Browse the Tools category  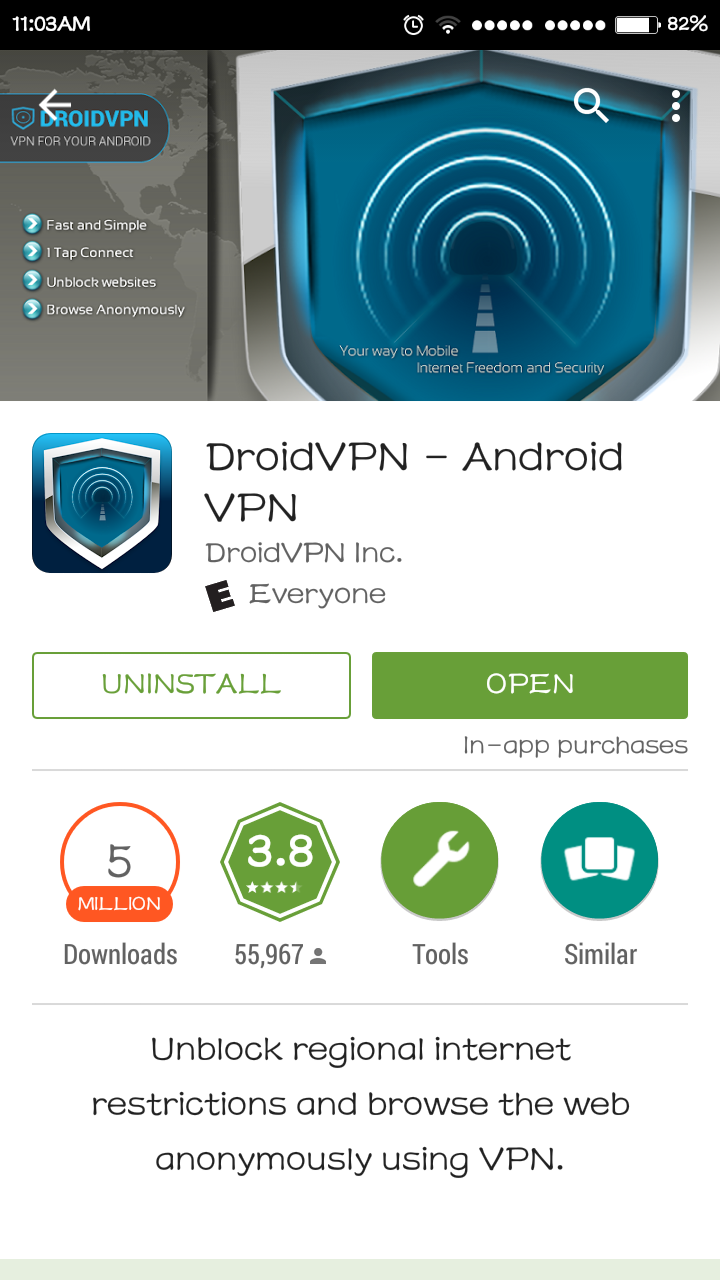(x=439, y=861)
